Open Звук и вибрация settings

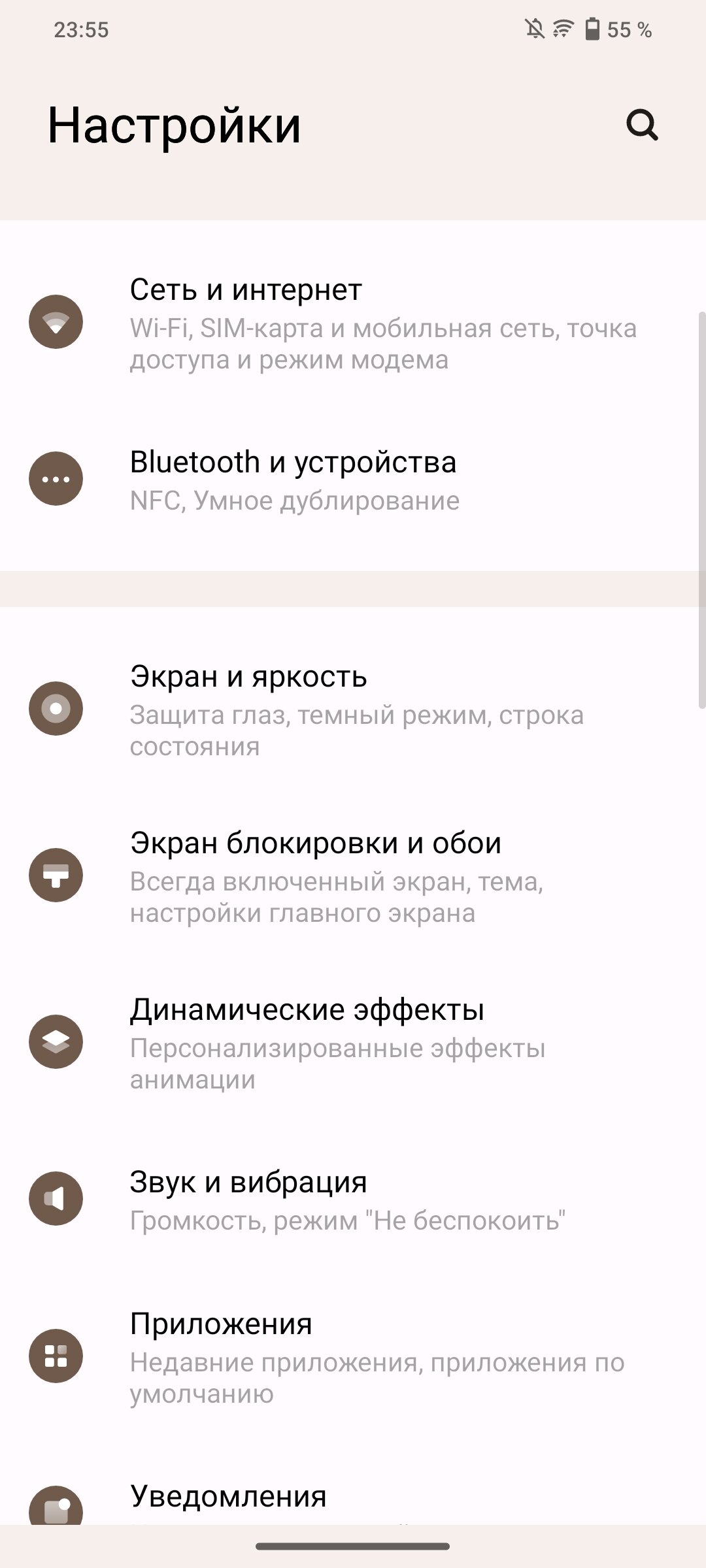(x=353, y=1200)
